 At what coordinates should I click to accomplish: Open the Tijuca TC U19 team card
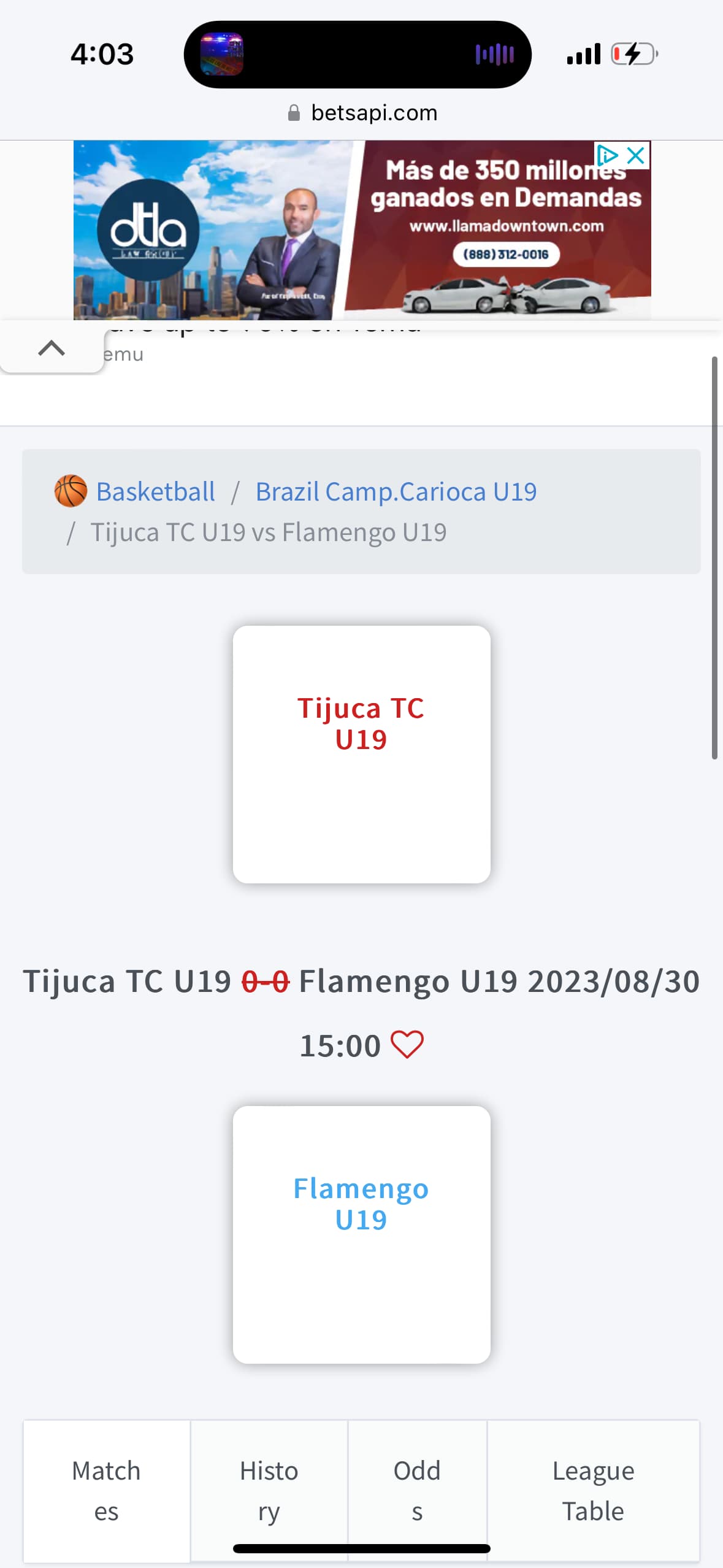pyautogui.click(x=361, y=754)
